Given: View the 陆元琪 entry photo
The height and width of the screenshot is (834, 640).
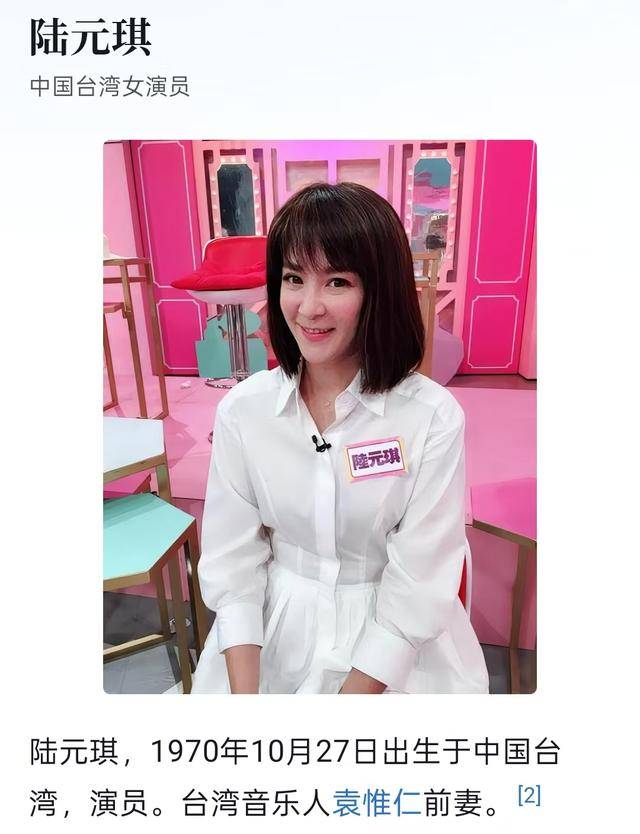Looking at the screenshot, I should coord(320,416).
